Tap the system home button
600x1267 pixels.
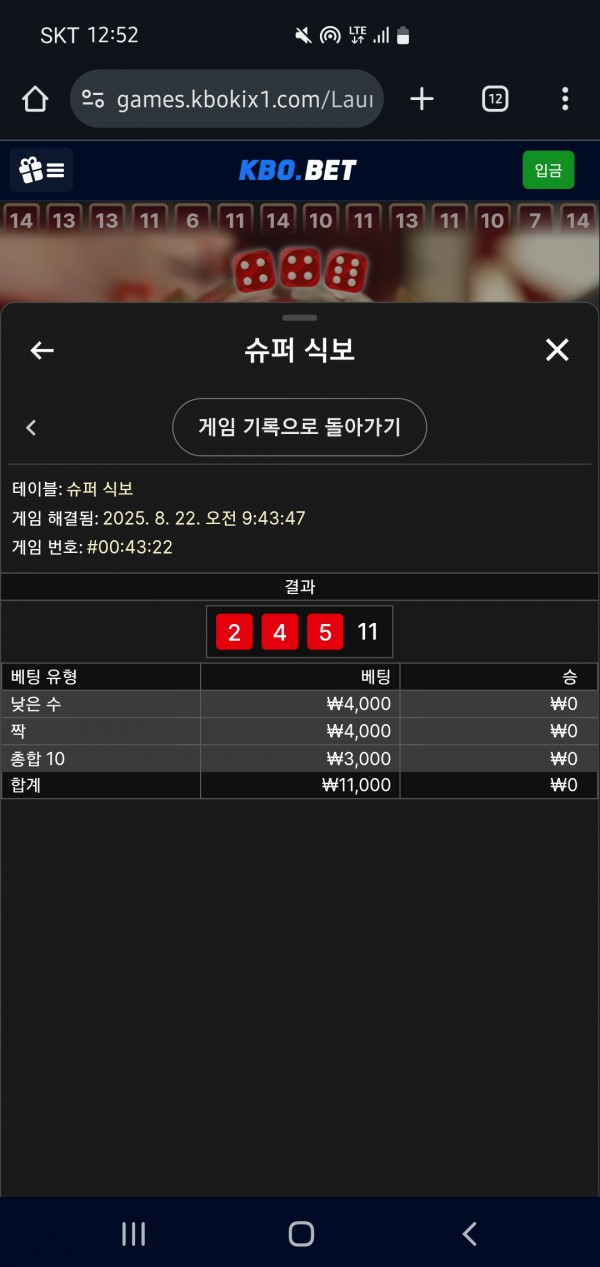301,1234
